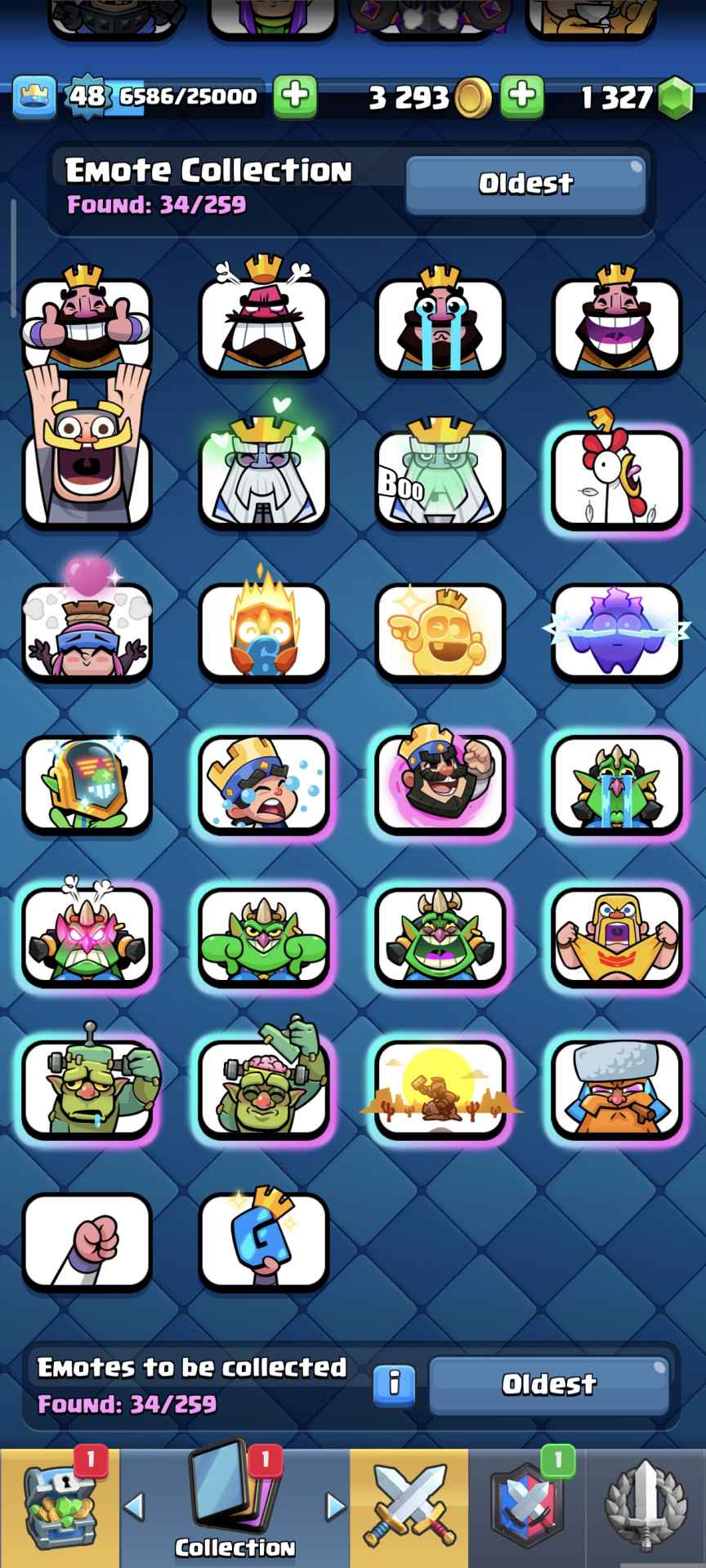
Task: Open the Clan shield tab
Action: click(527, 1508)
